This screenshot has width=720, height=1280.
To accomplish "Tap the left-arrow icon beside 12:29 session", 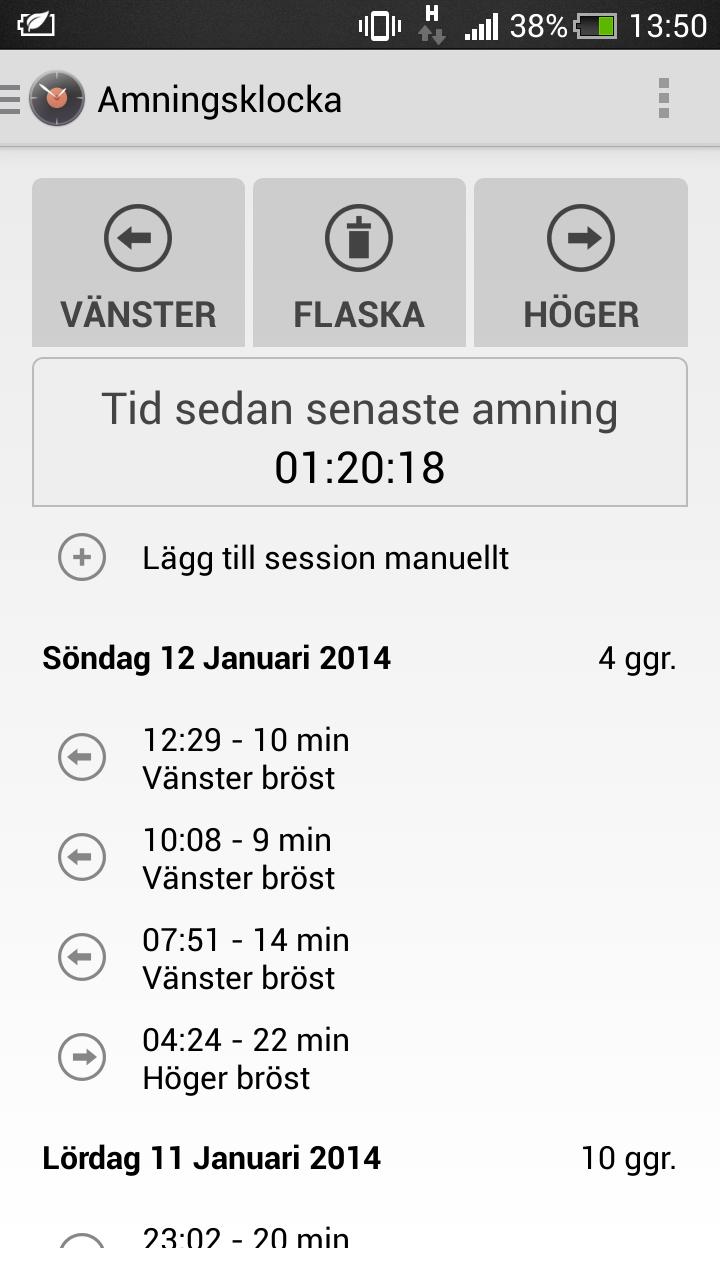I will click(x=81, y=757).
